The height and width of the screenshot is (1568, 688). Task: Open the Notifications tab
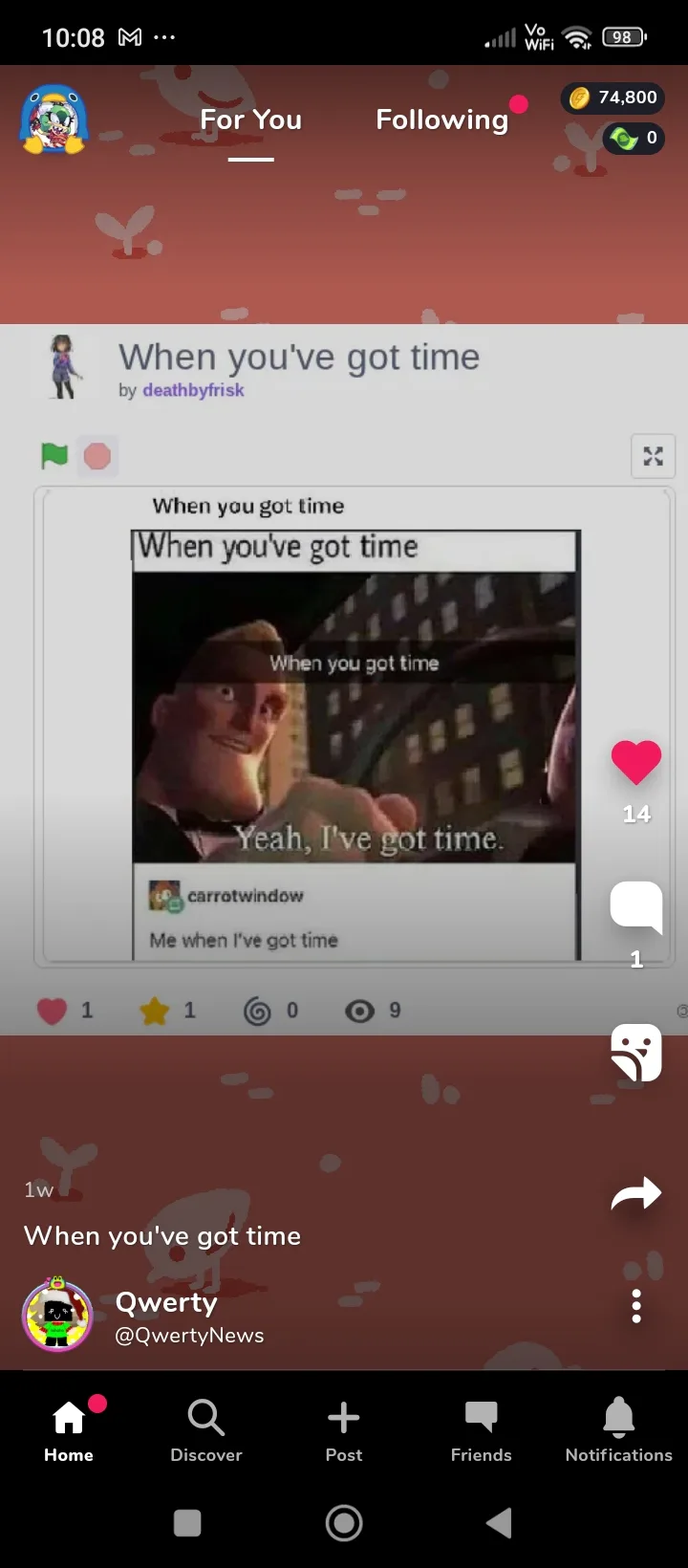619,1430
